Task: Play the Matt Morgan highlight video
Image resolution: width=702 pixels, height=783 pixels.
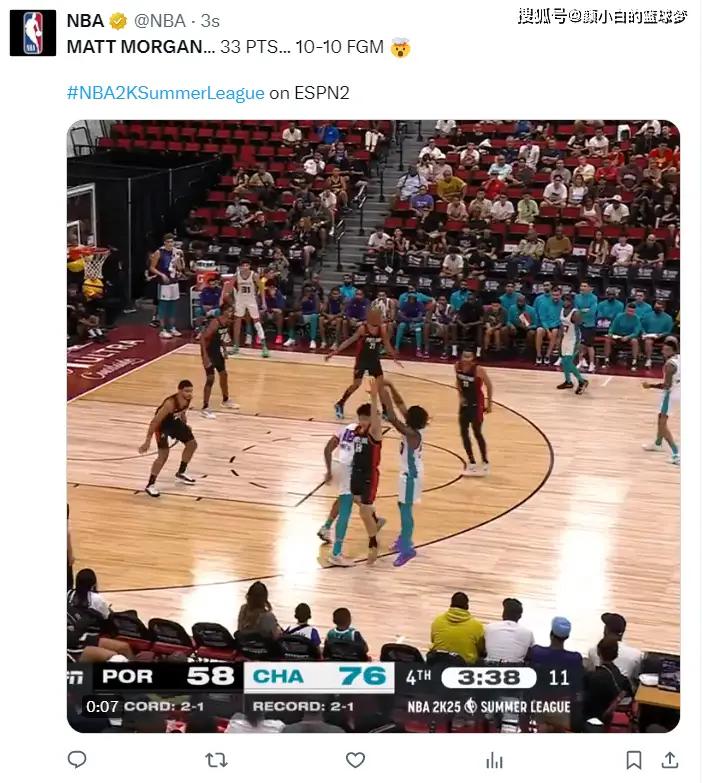Action: tap(373, 425)
